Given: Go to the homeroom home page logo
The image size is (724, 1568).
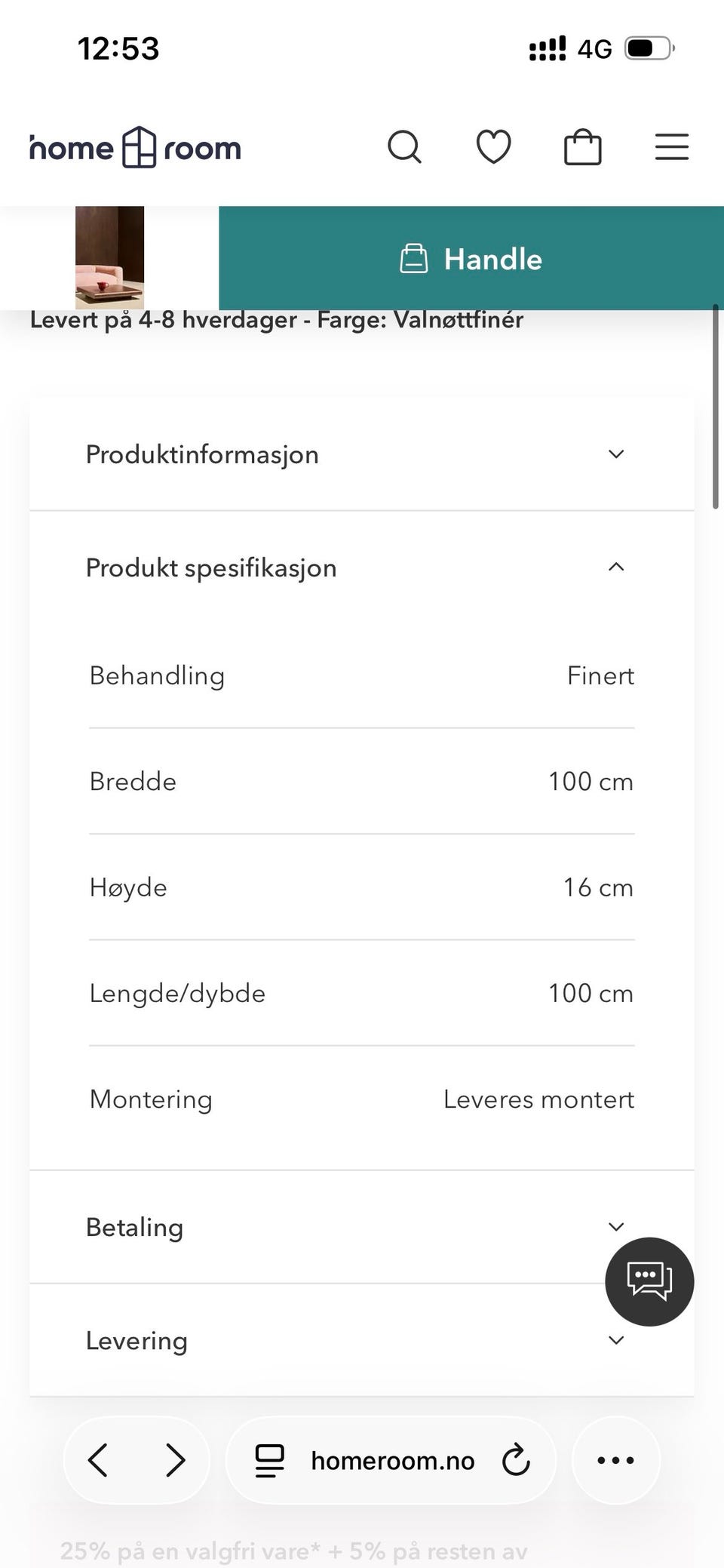Looking at the screenshot, I should click(136, 148).
